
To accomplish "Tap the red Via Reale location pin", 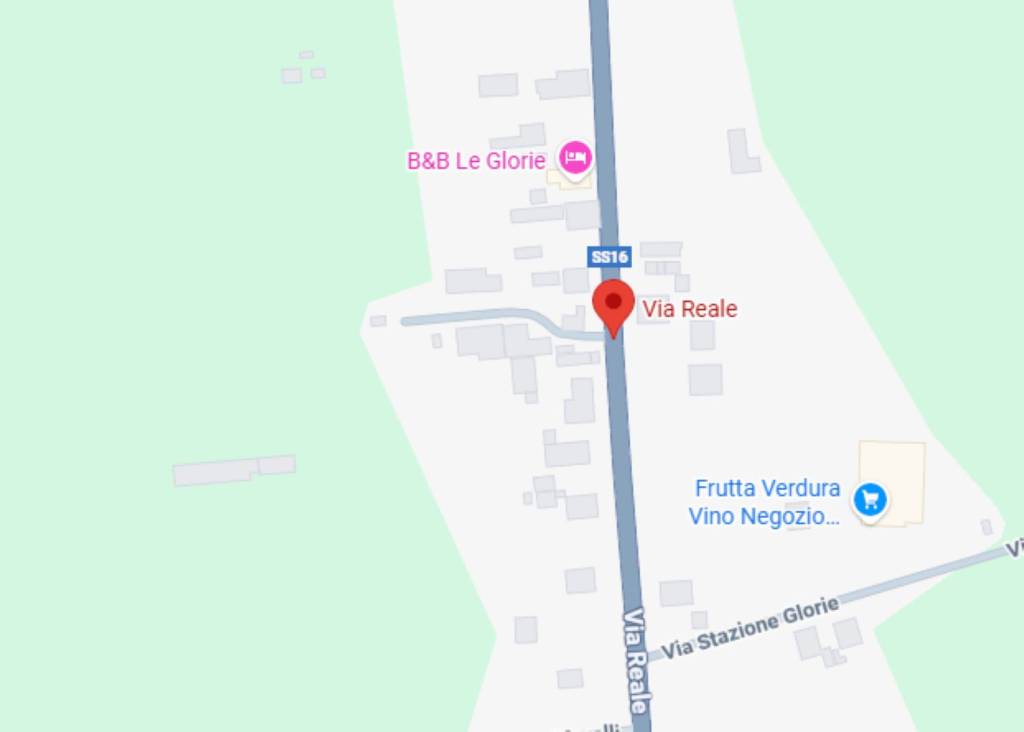I will pos(613,304).
